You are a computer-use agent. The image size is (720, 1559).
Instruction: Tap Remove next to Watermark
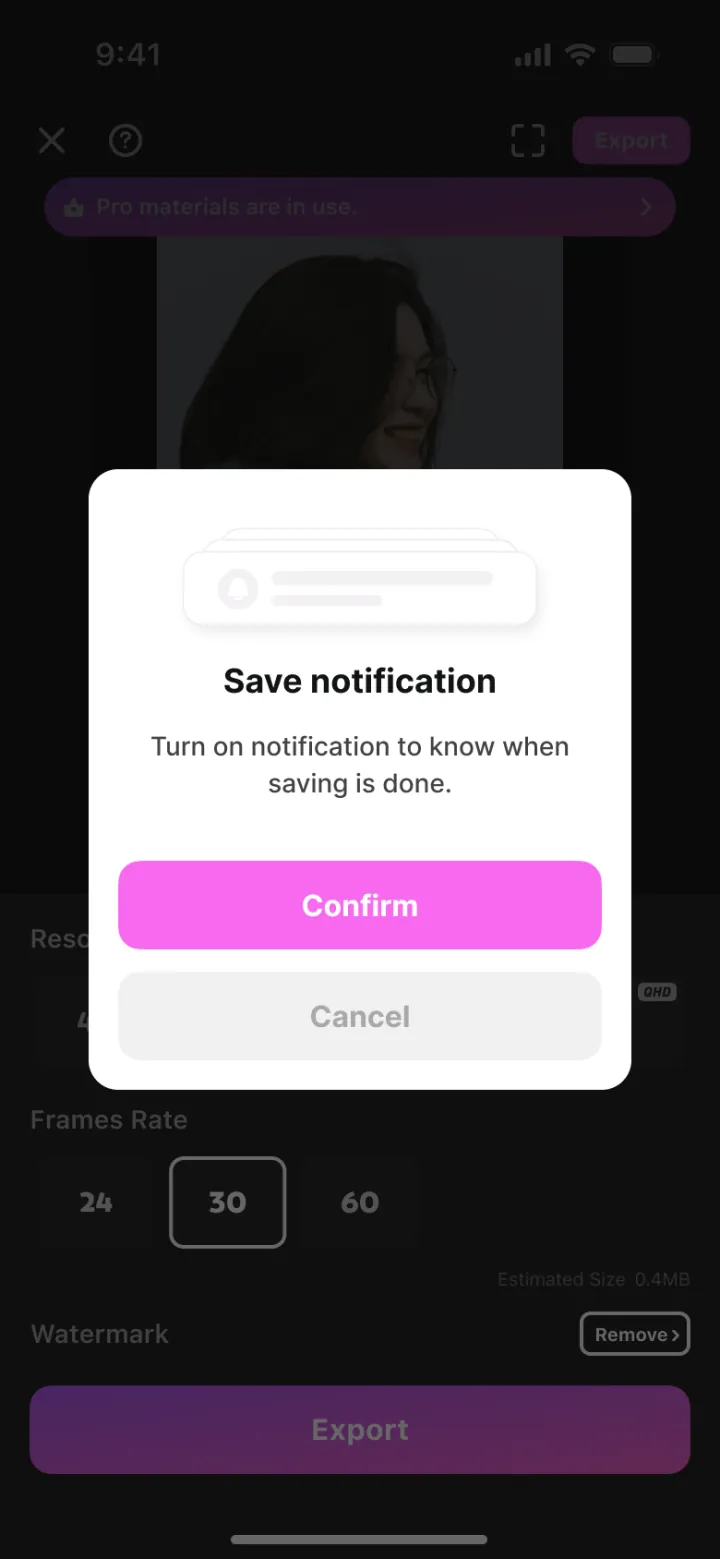pyautogui.click(x=635, y=1334)
